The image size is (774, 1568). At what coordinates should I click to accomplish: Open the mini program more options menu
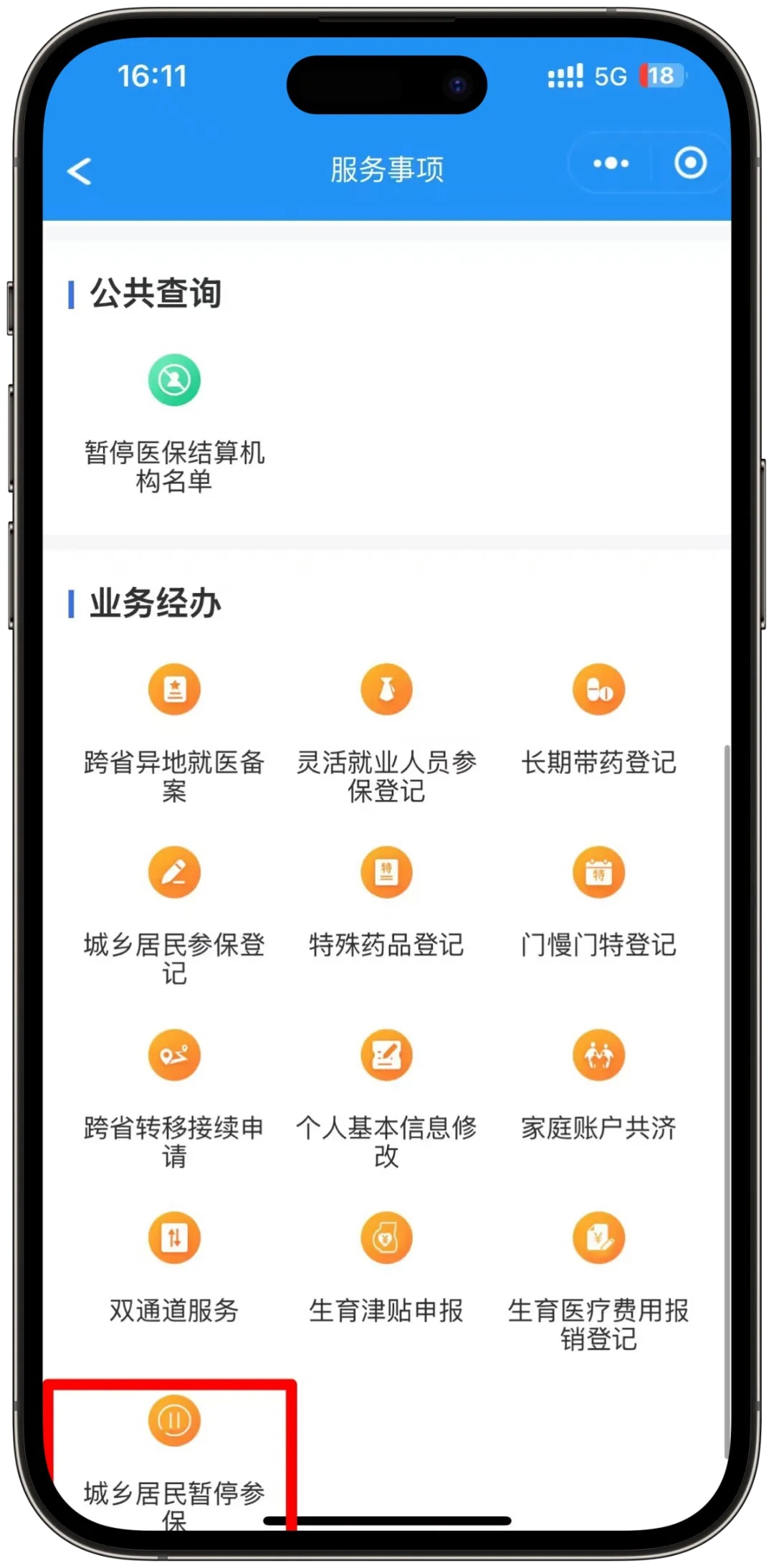[611, 163]
